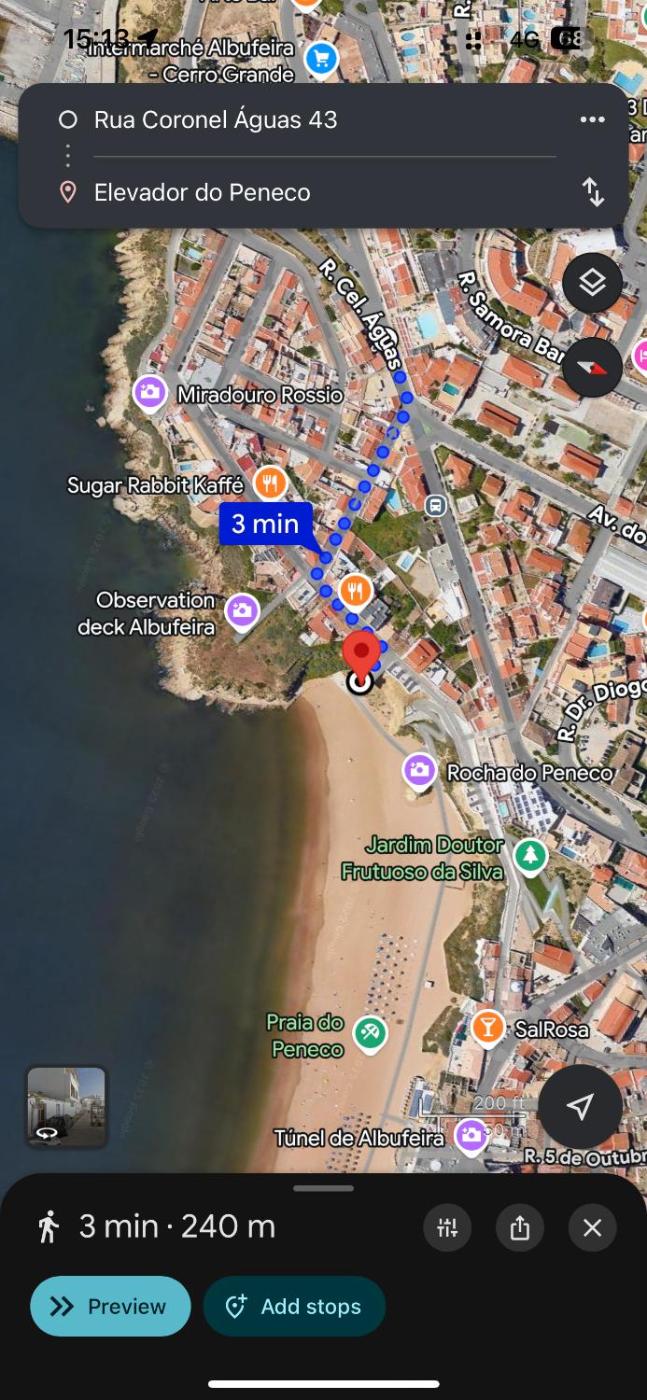Edit starting point Rua Coronel Águas 43
This screenshot has width=647, height=1400.
coord(215,120)
